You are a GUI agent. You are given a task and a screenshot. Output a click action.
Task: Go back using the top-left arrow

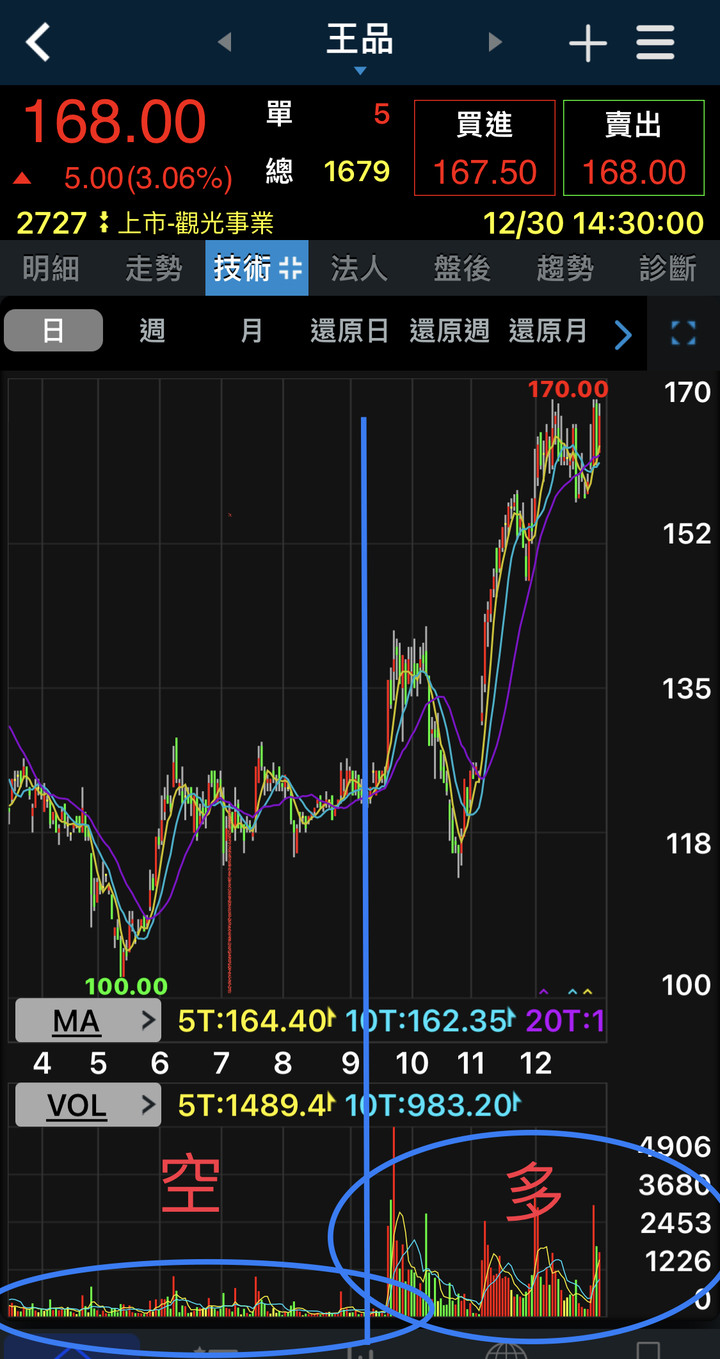pos(38,43)
